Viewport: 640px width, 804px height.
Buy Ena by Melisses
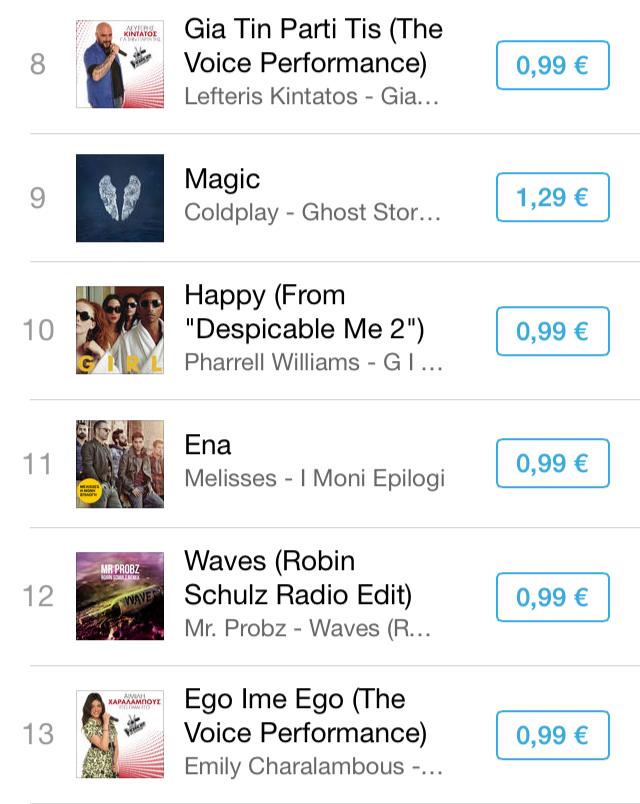552,463
